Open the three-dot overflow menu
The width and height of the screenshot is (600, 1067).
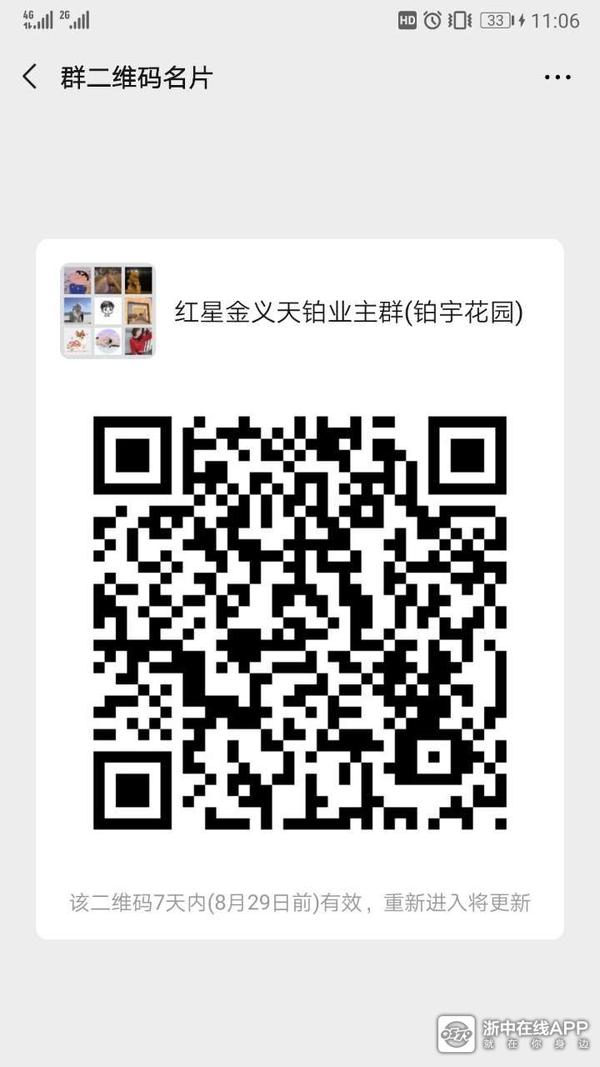tap(557, 77)
